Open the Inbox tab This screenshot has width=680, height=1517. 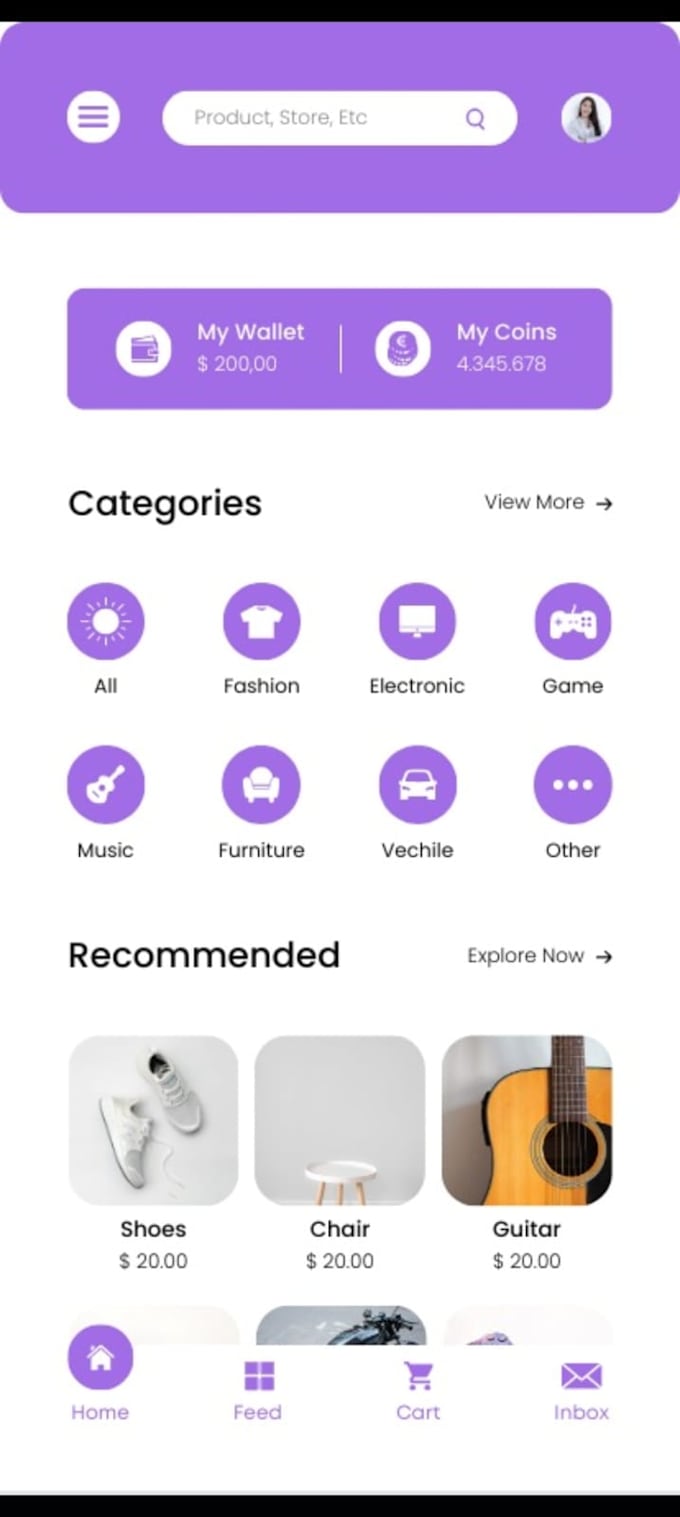(581, 1389)
